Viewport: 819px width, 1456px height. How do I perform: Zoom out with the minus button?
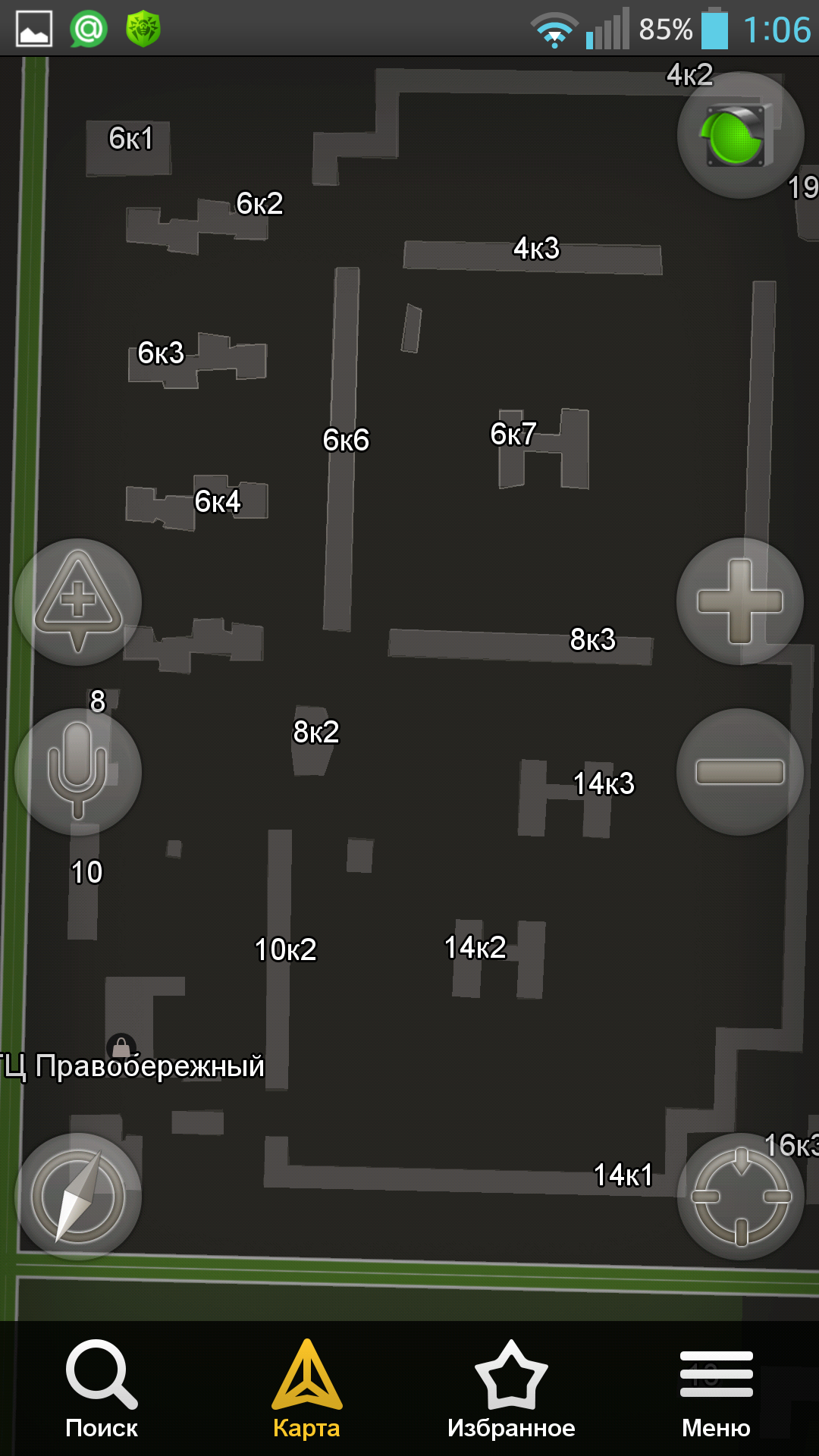(740, 772)
